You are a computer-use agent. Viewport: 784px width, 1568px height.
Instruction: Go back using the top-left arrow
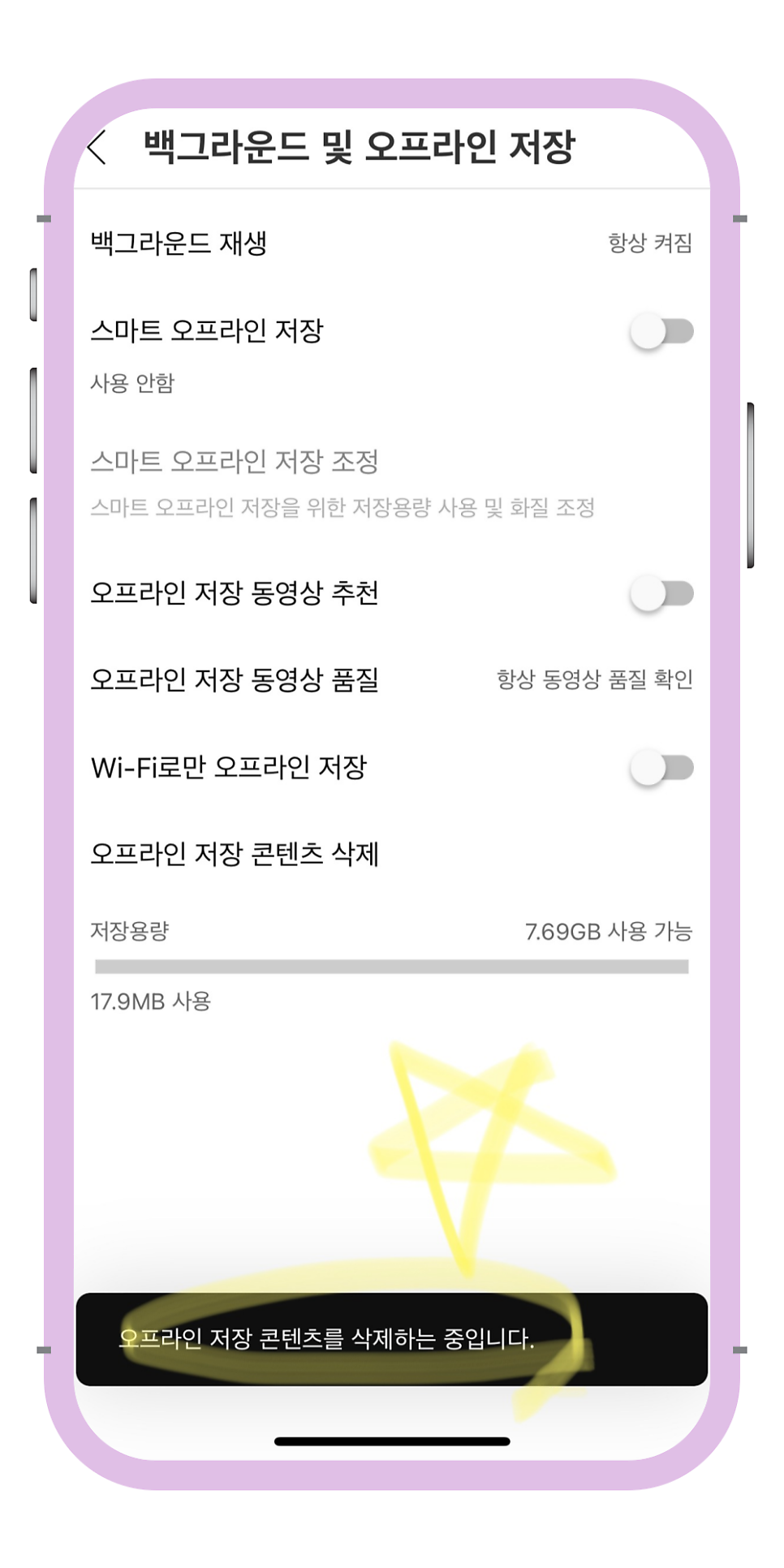pos(97,148)
